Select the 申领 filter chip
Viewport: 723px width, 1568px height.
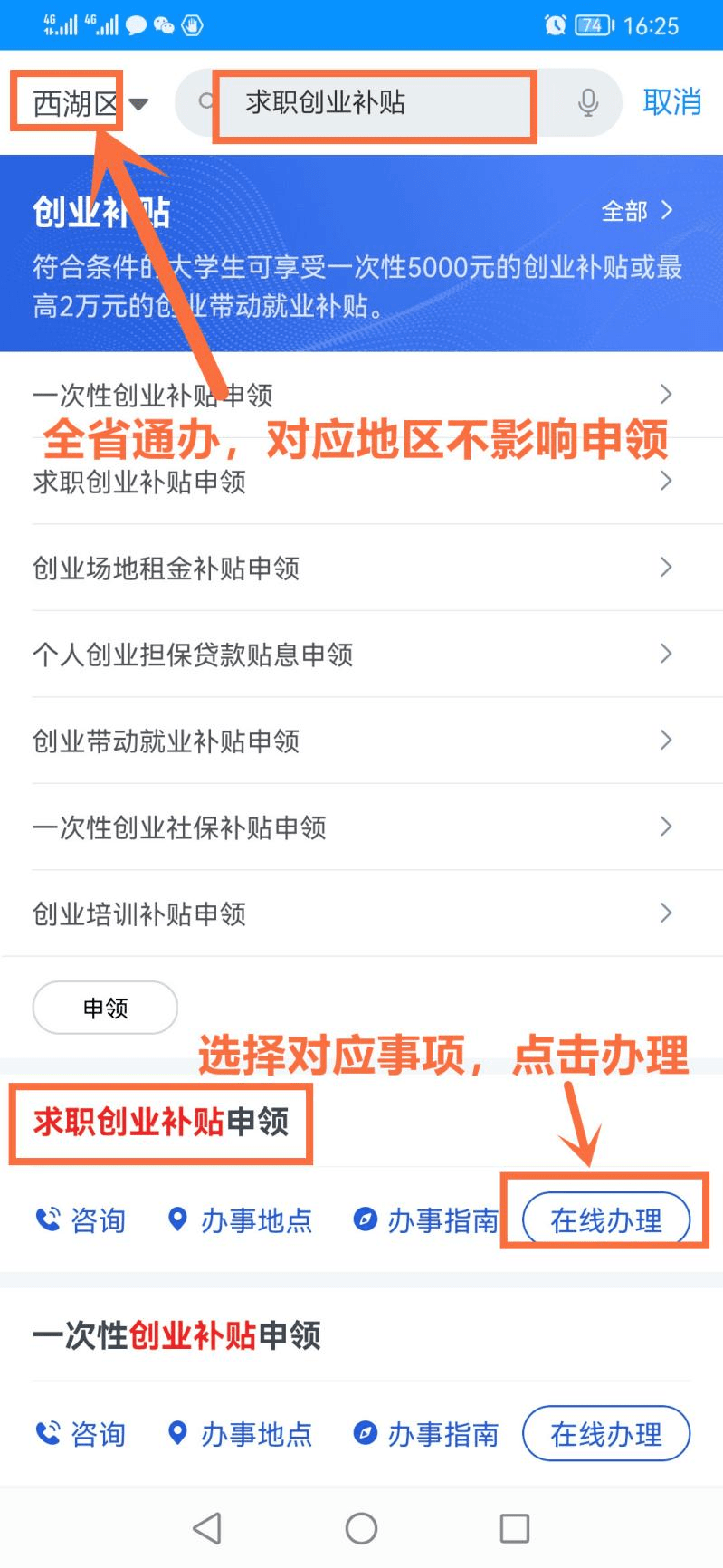pyautogui.click(x=105, y=1008)
